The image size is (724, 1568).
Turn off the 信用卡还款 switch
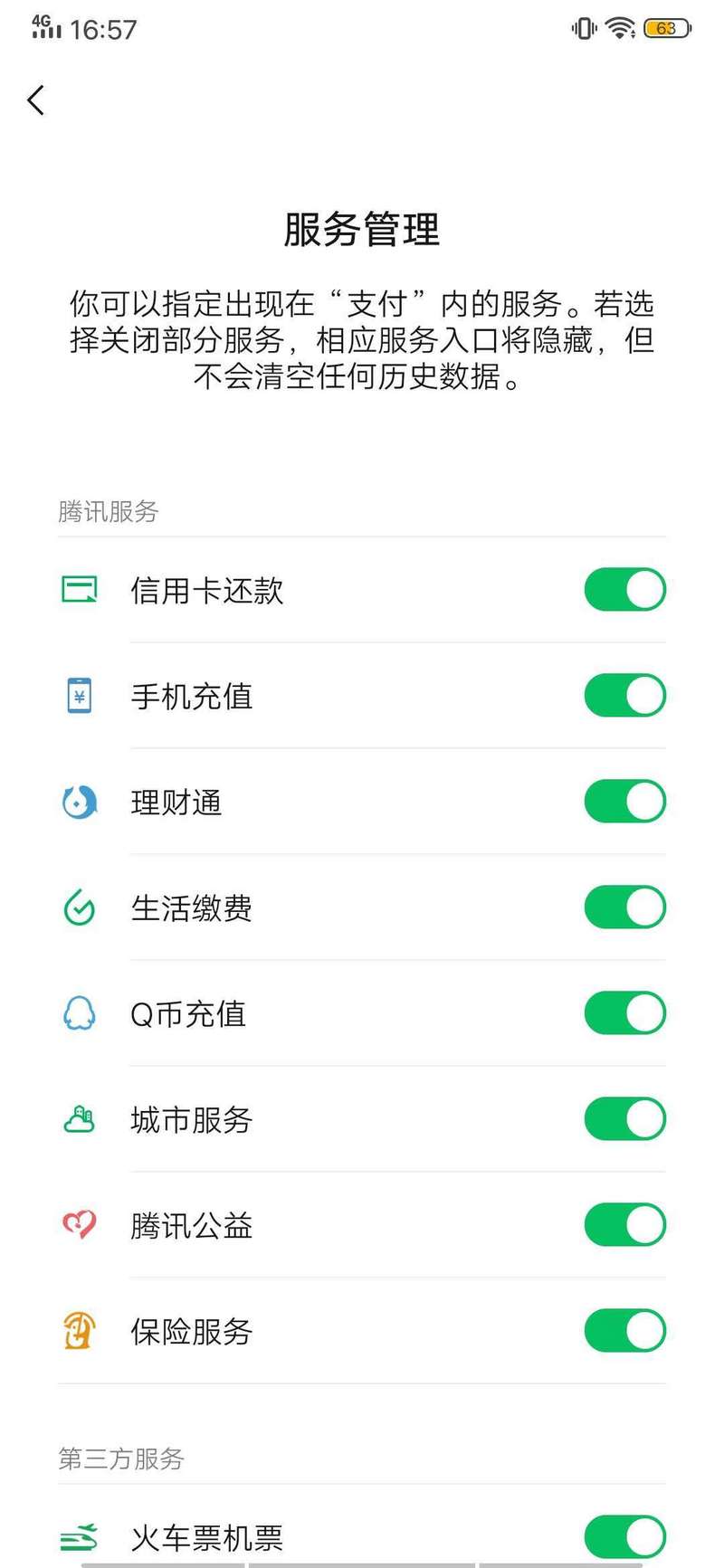624,590
